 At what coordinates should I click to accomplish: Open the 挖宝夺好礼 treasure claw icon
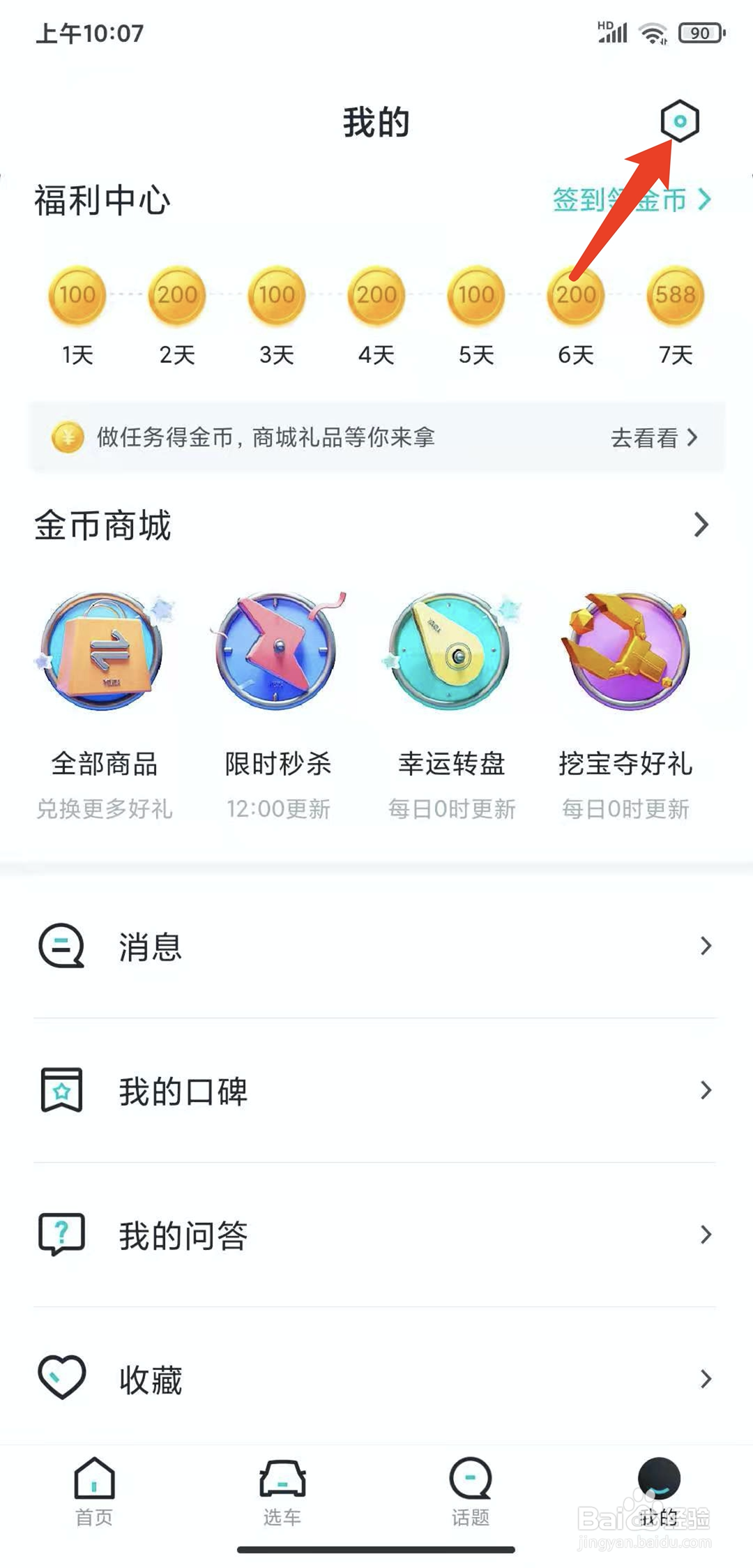point(626,652)
